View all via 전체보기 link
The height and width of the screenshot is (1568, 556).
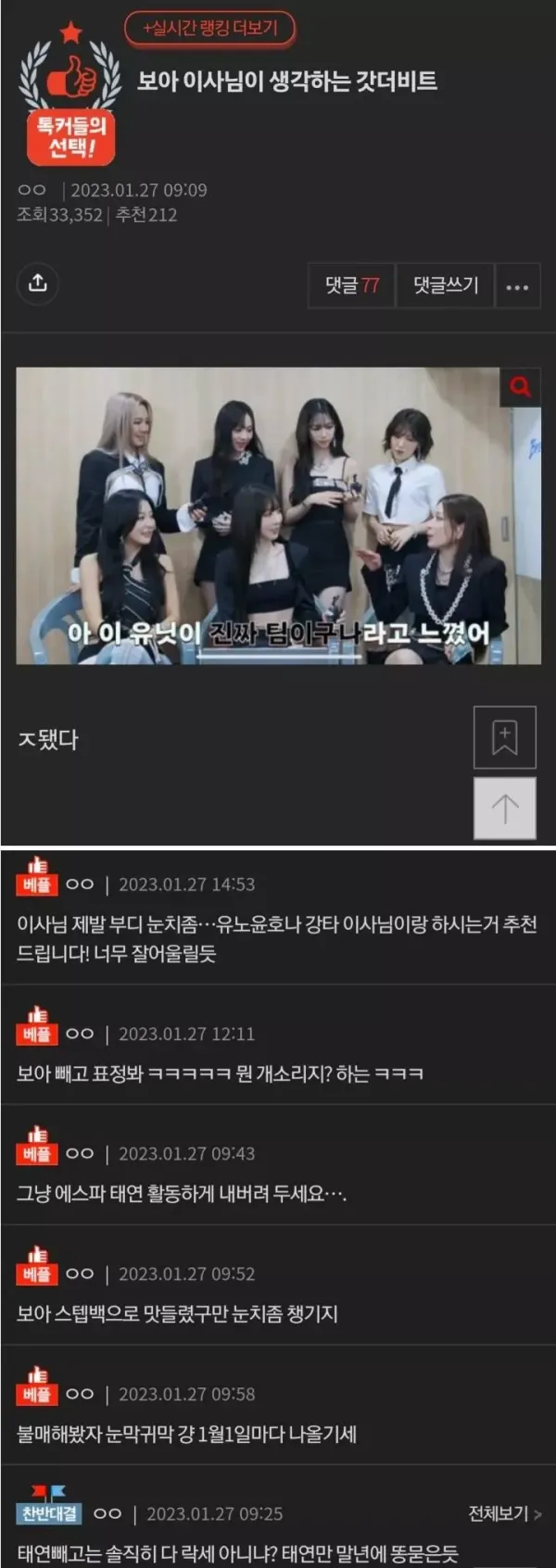click(x=504, y=1513)
